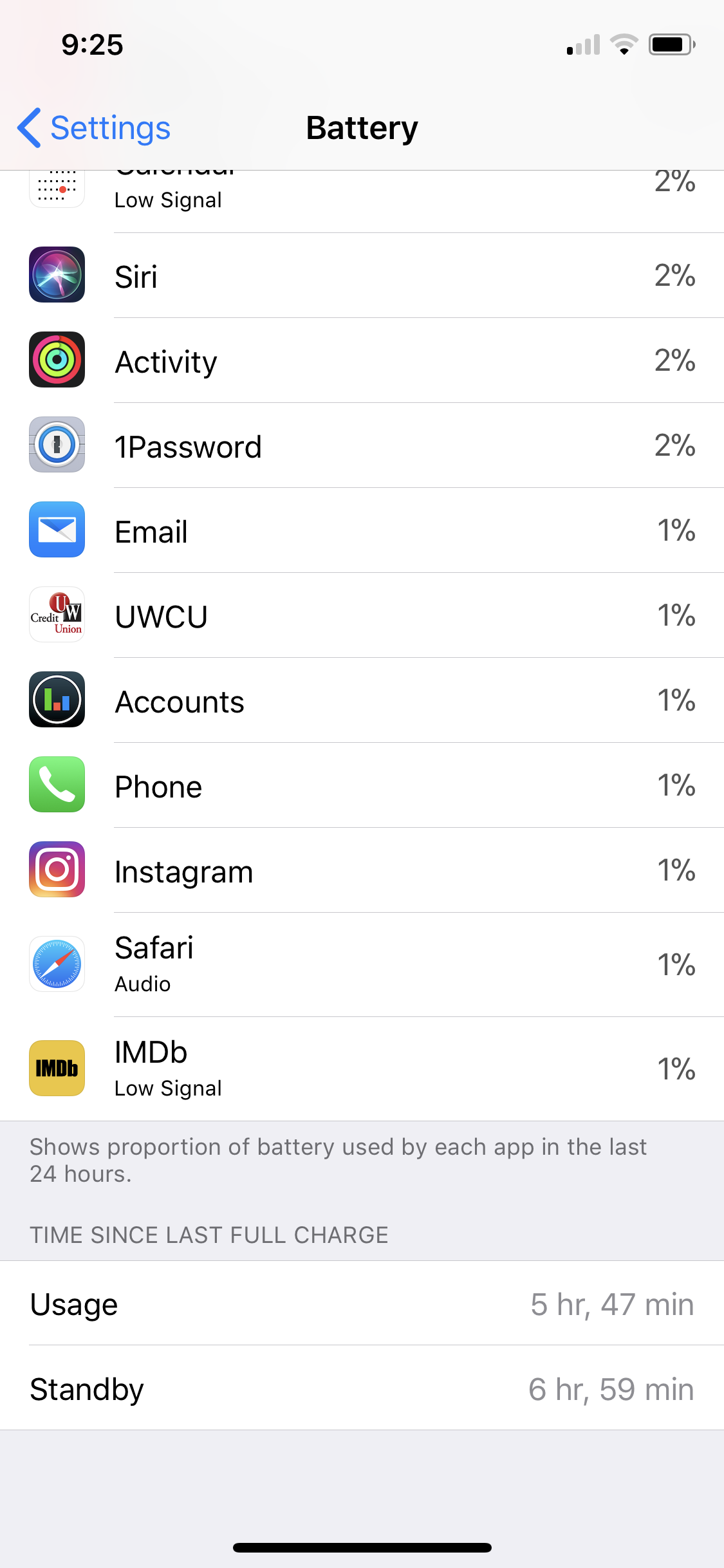The image size is (724, 1568).
Task: Tap the Activity battery usage row
Action: pos(362,360)
